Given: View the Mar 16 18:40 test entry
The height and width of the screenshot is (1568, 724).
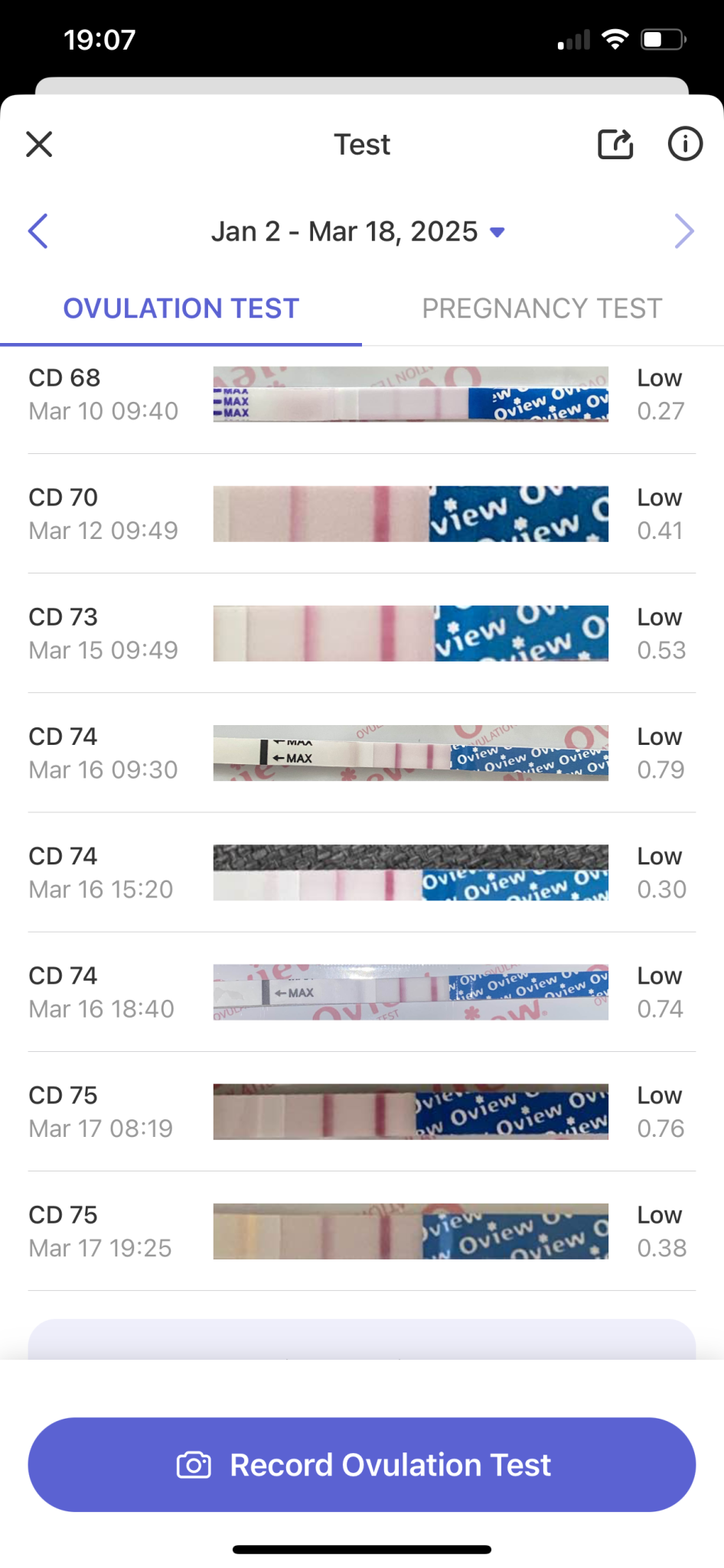Looking at the screenshot, I should tap(361, 991).
